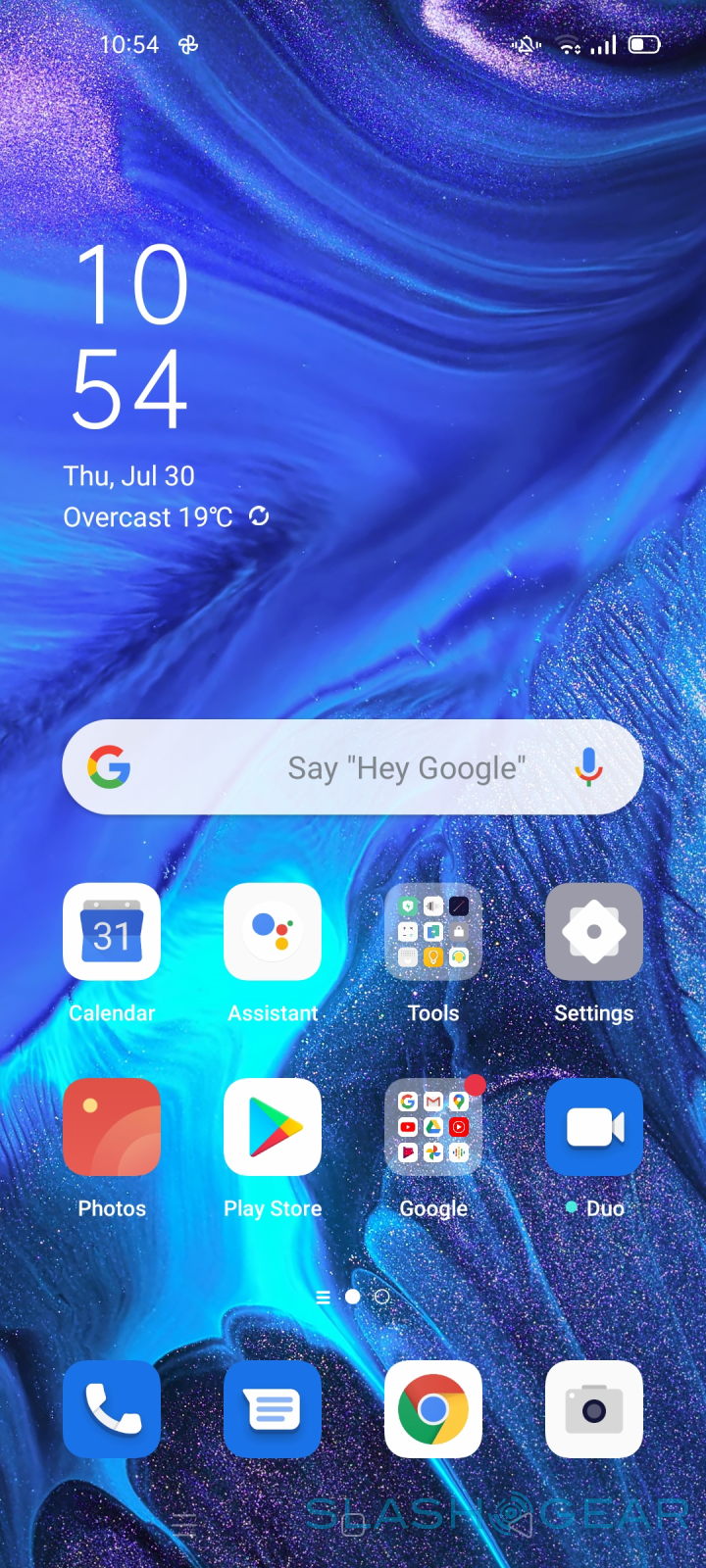Launch the Play Store

coord(273,1127)
